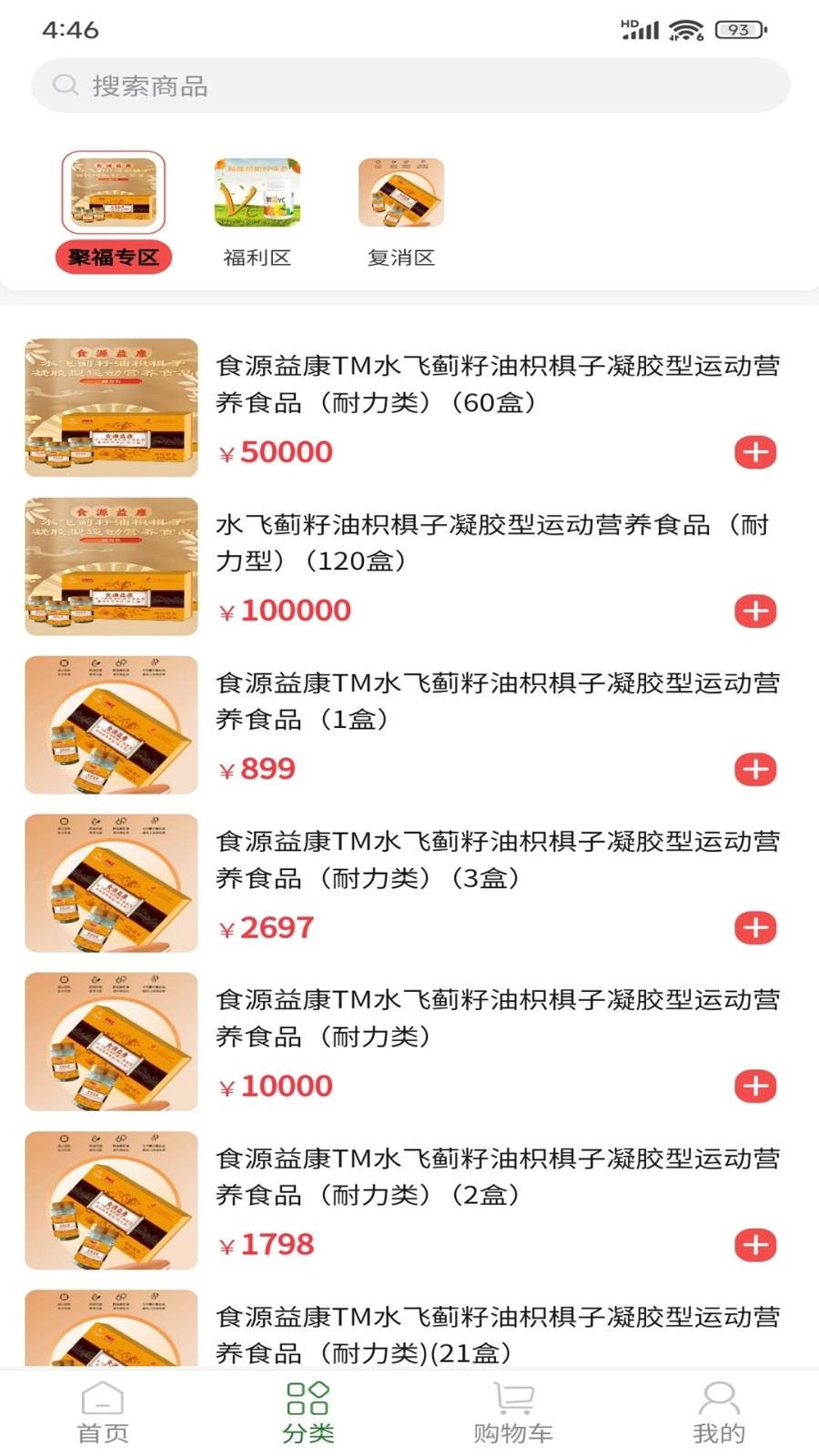Add the ¥899 (1盒) product to cart

coord(755,769)
